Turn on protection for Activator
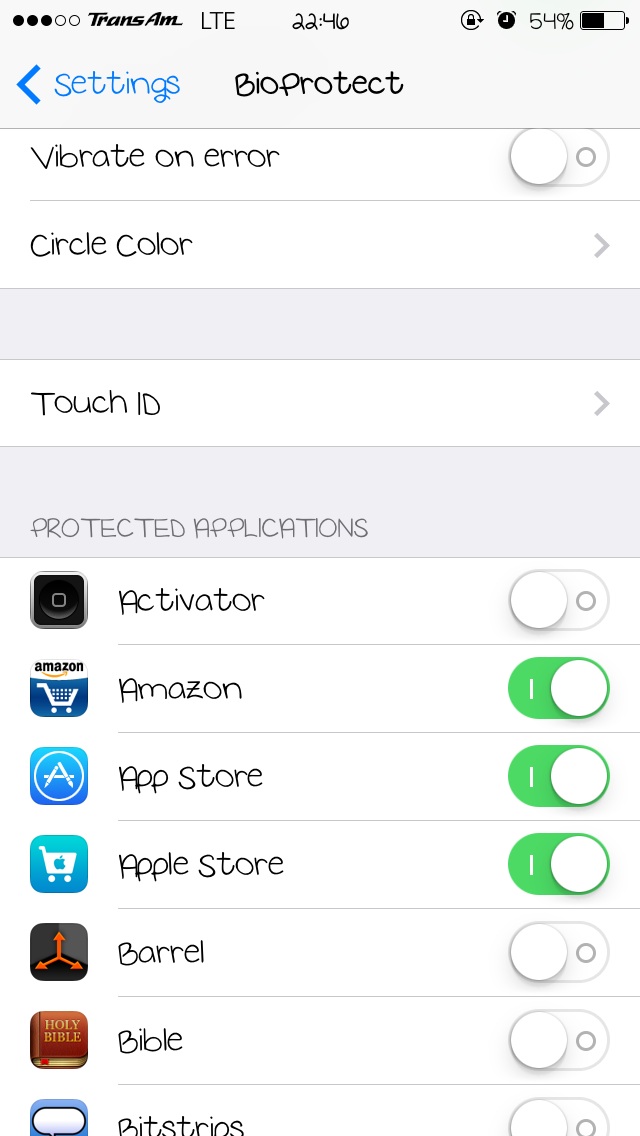The width and height of the screenshot is (640, 1136). [x=558, y=600]
